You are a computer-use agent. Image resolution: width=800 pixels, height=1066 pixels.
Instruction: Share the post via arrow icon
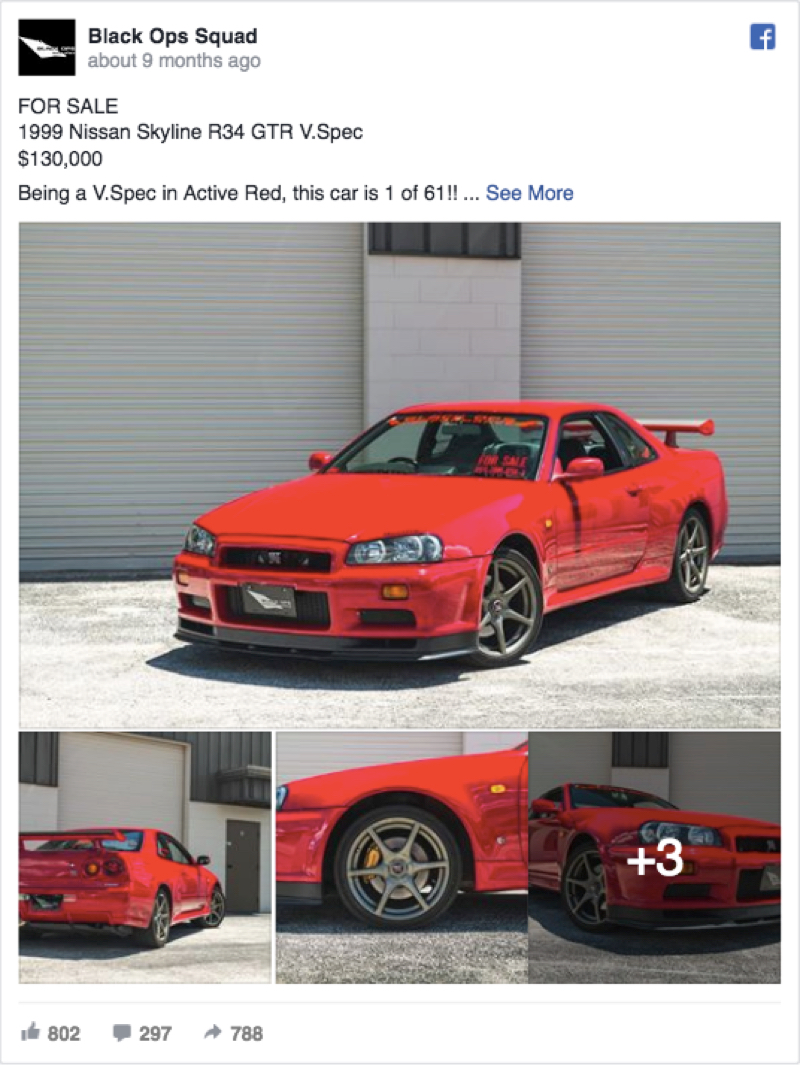point(212,1033)
